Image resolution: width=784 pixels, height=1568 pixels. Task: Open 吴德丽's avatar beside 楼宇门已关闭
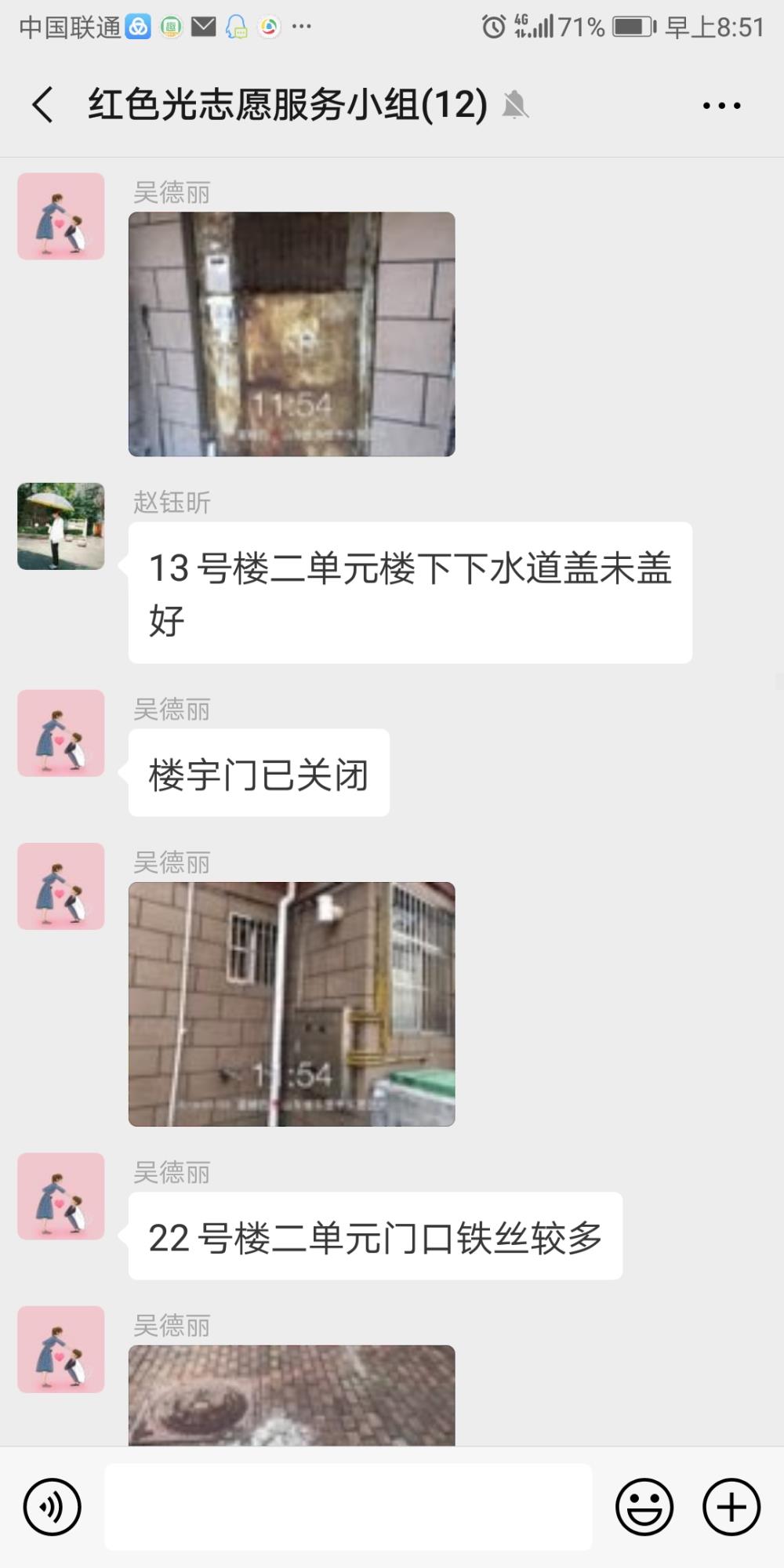pos(61,733)
